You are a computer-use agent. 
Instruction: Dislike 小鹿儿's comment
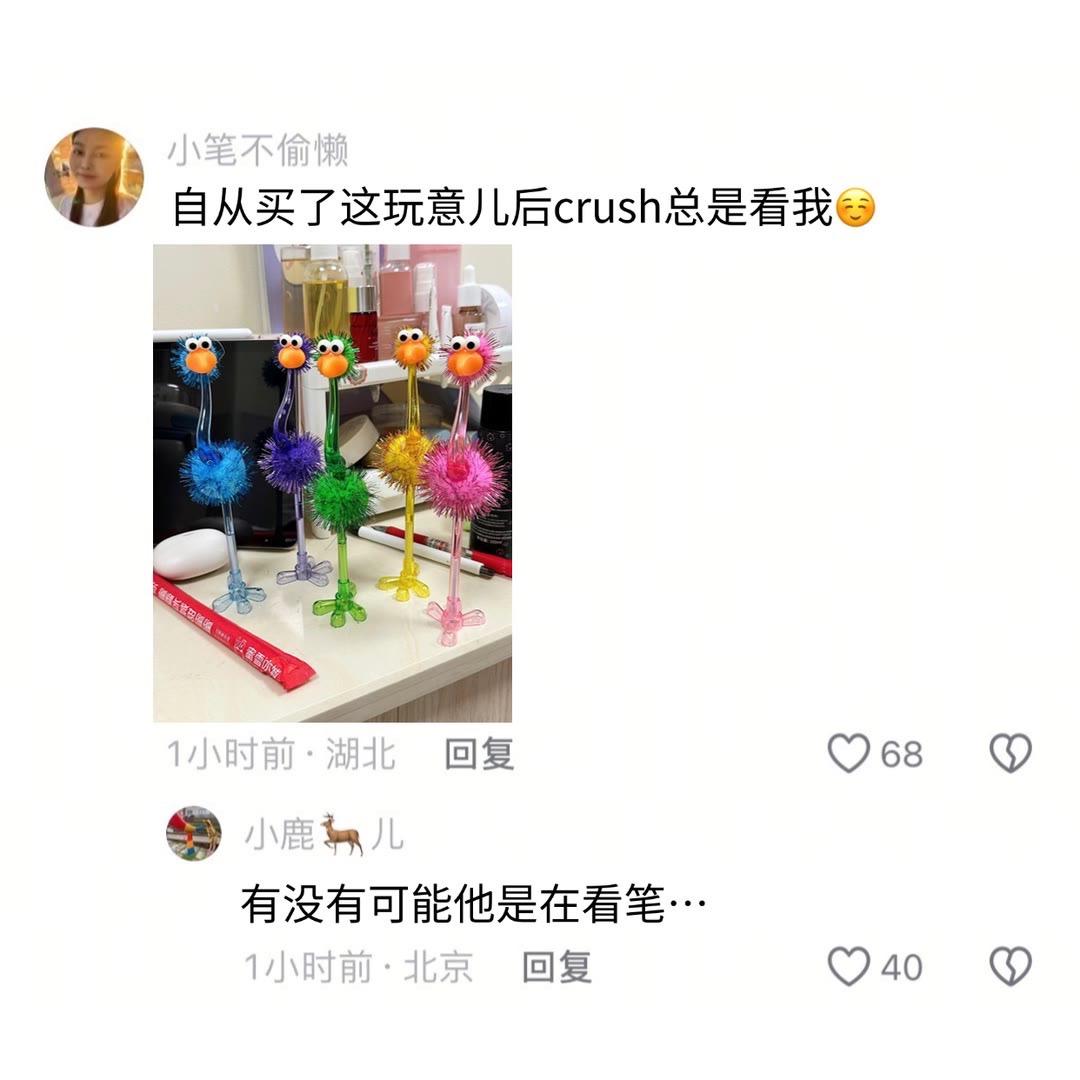click(x=1010, y=967)
